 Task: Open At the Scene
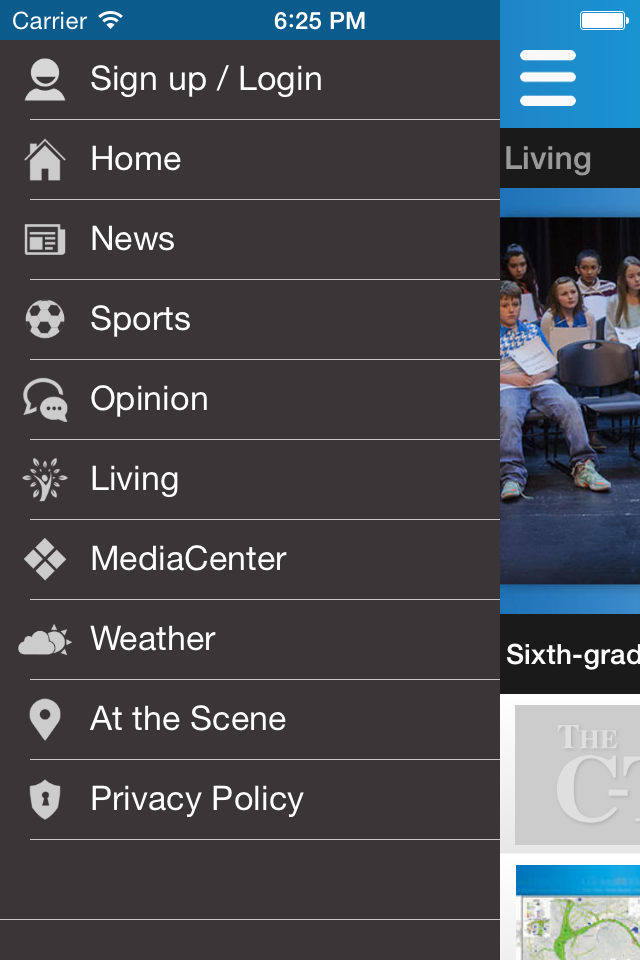pyautogui.click(x=188, y=719)
